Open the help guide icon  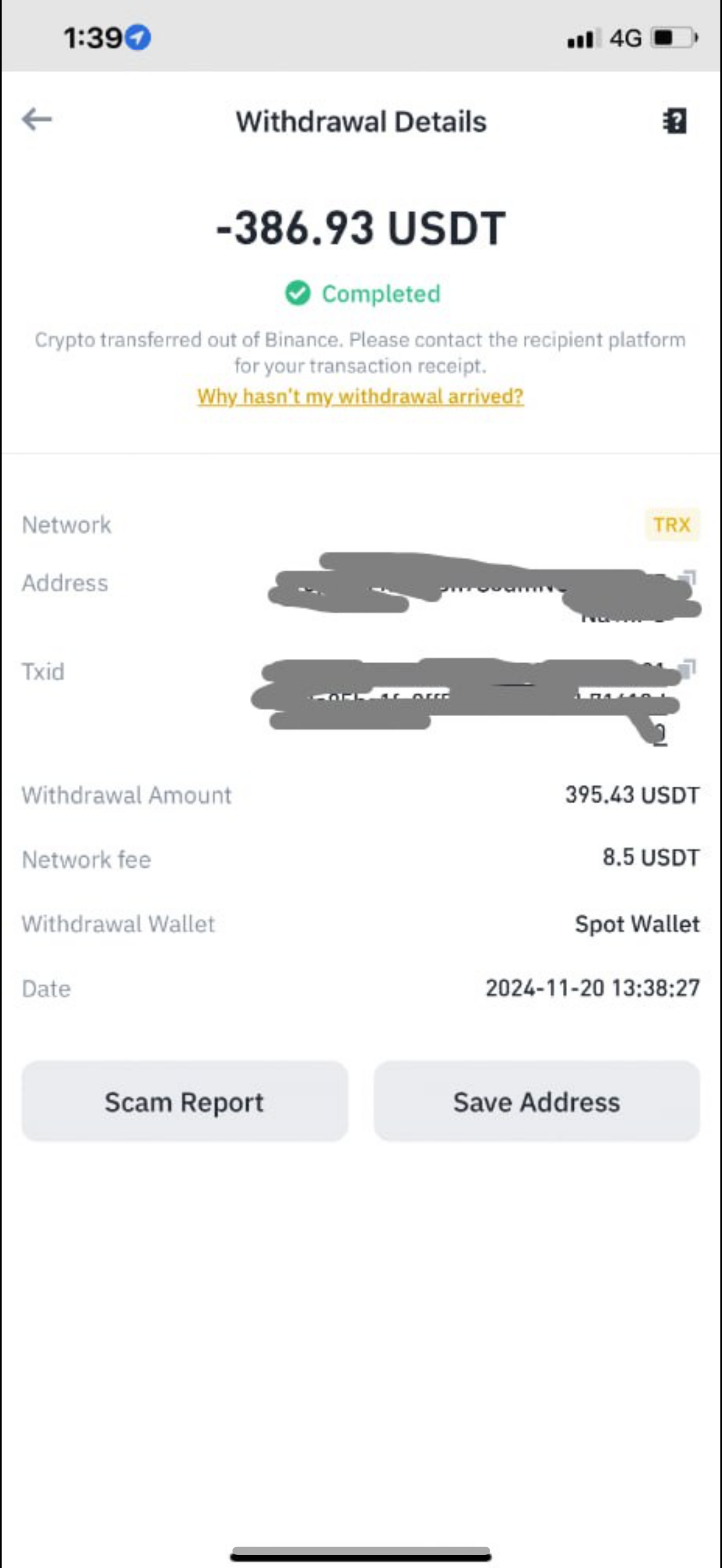(674, 121)
